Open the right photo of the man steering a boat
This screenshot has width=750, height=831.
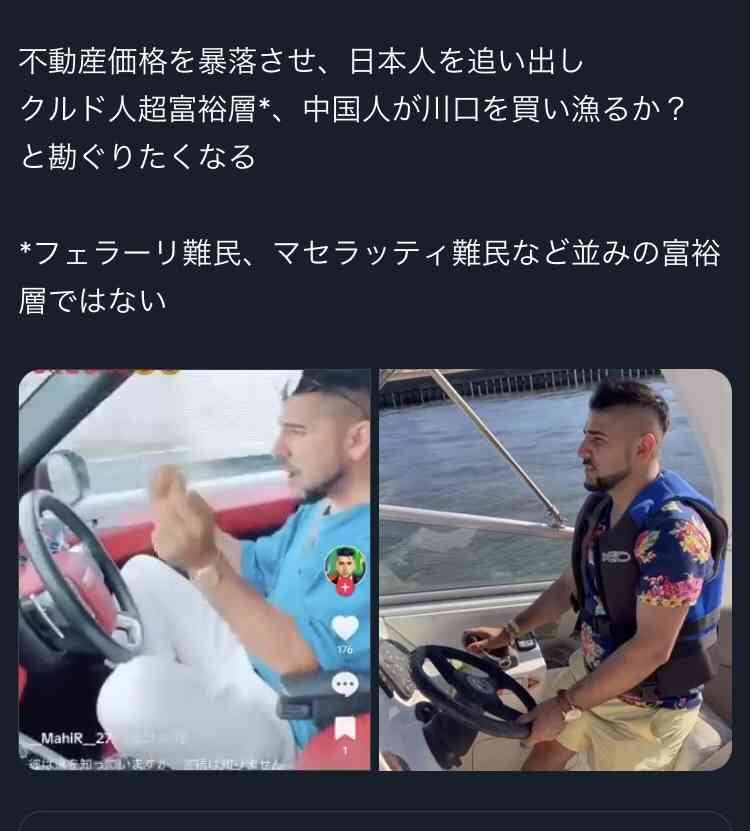tap(555, 570)
